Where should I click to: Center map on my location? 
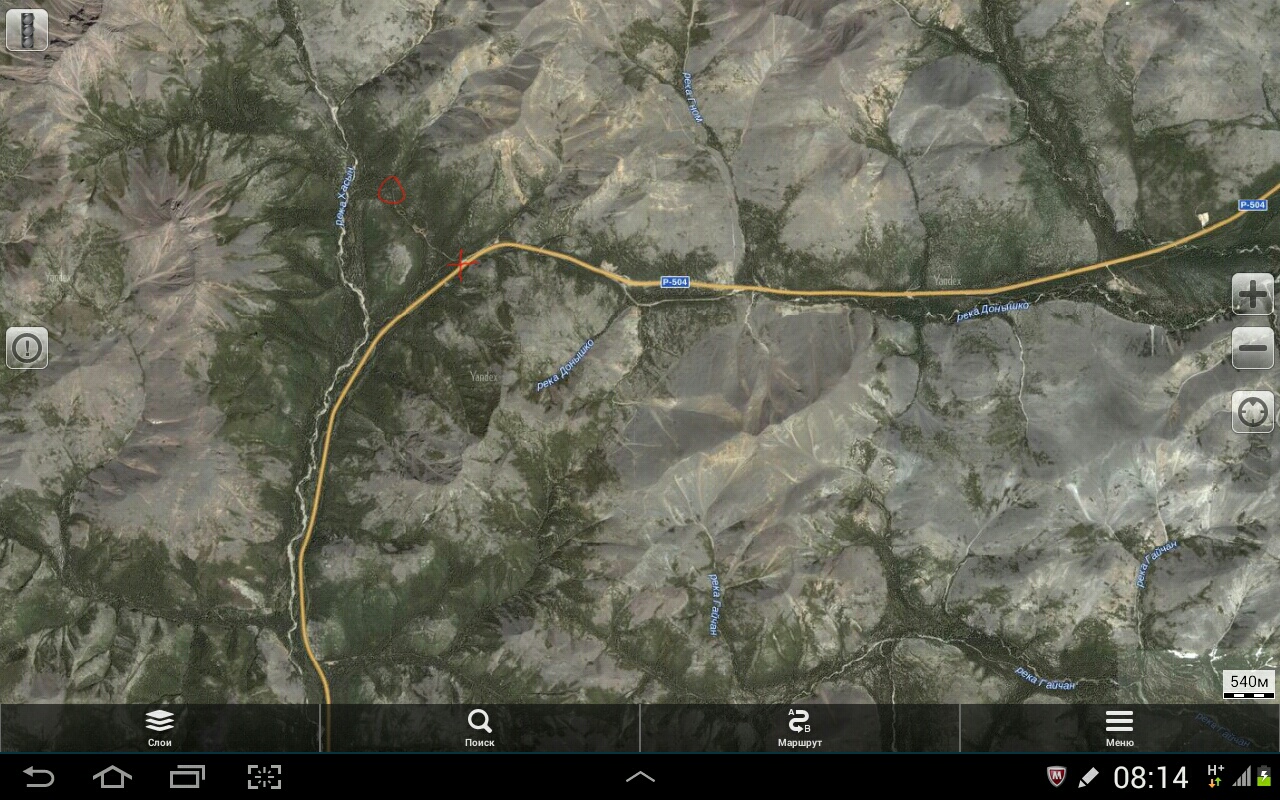click(x=1252, y=411)
